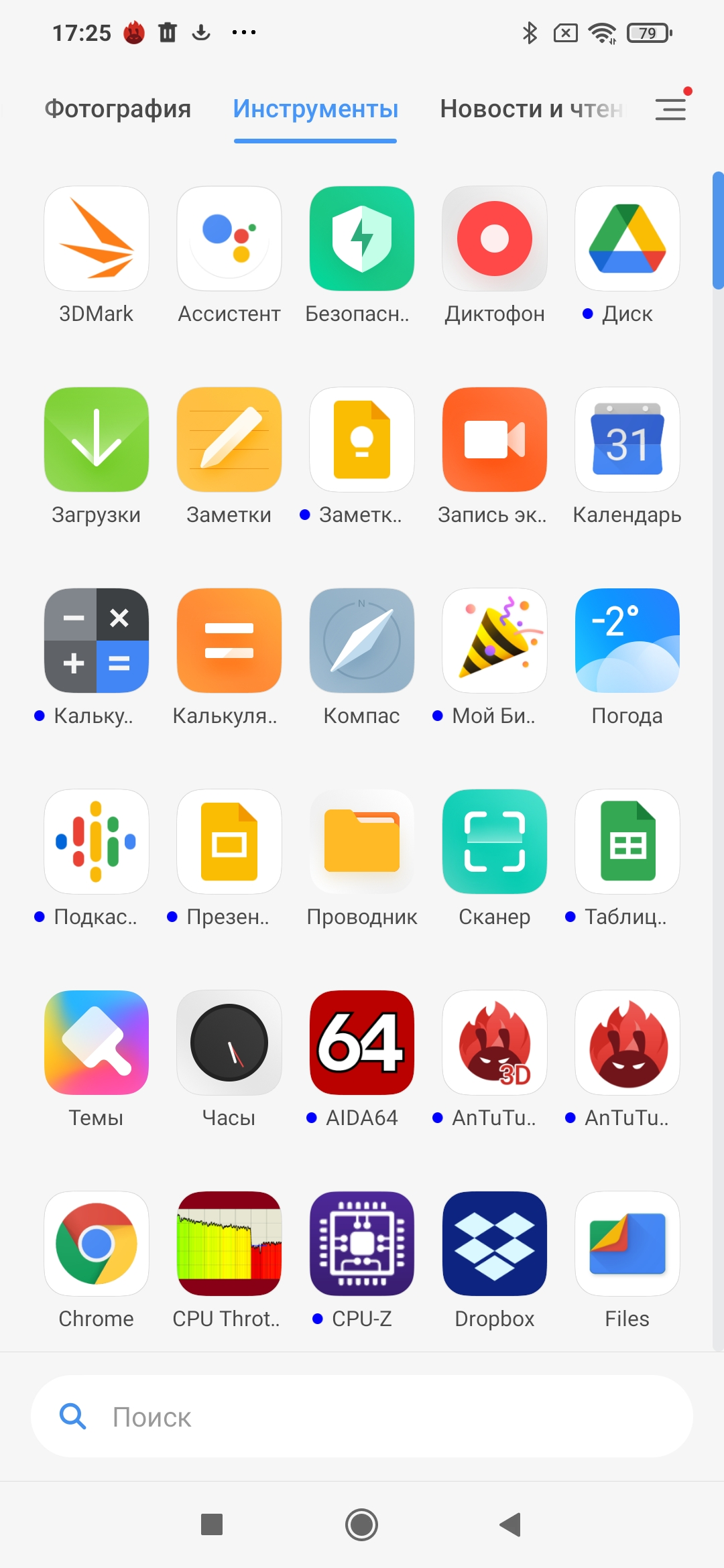Image resolution: width=724 pixels, height=1568 pixels.
Task: Switch to the Фотография tab
Action: [x=118, y=109]
